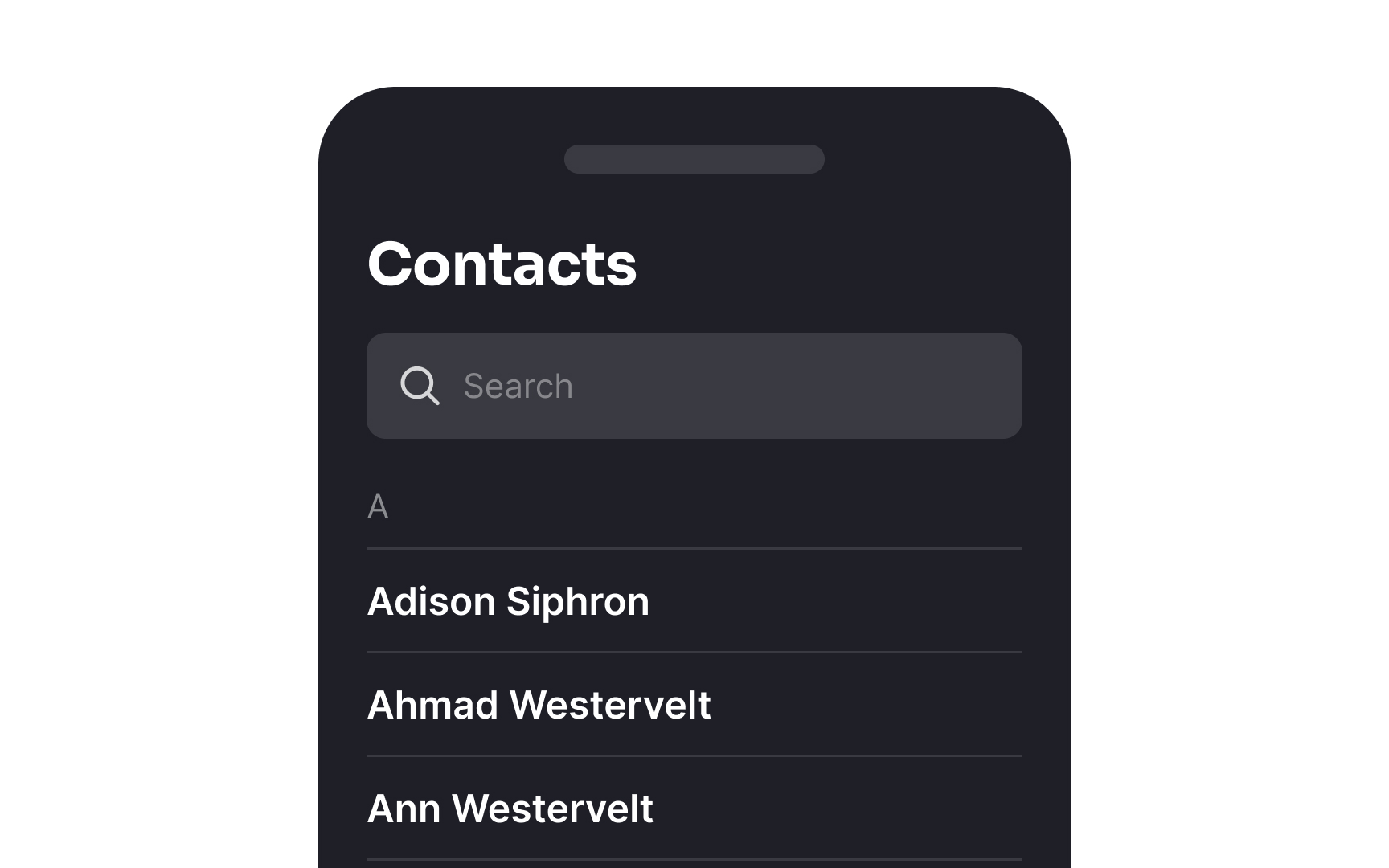Open the contact Ahmad Westervelt

pyautogui.click(x=539, y=705)
